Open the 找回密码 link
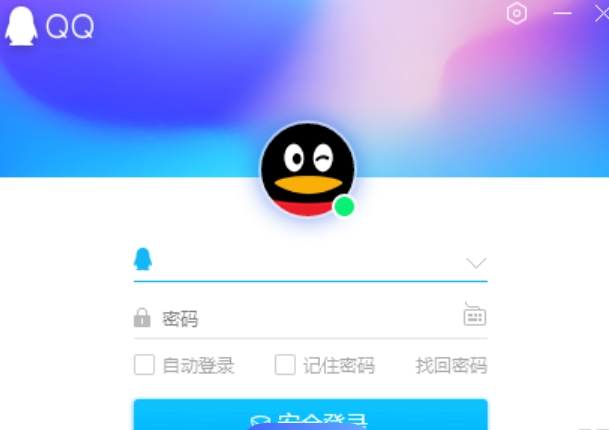609x430 pixels. click(451, 365)
